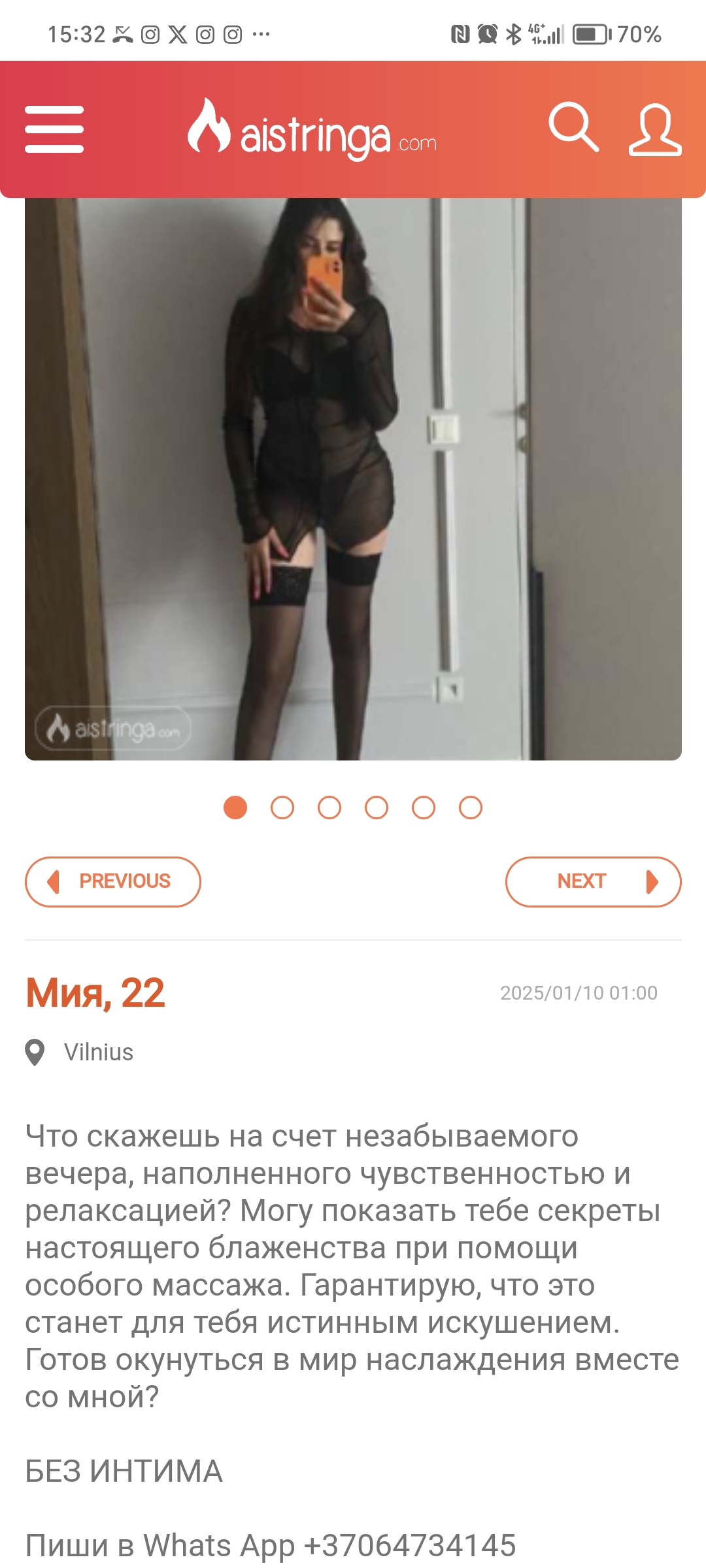Screen dimensions: 706x1568
Task: Jump to the sixth photo dot
Action: 471,808
